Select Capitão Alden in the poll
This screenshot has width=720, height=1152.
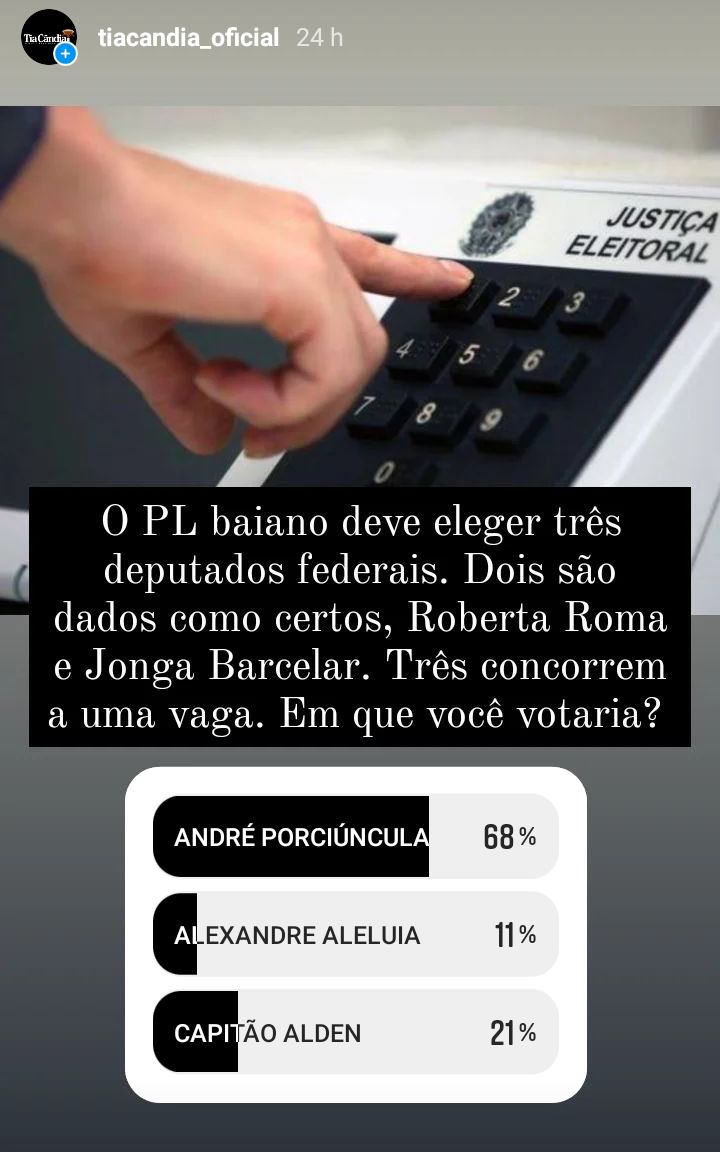pos(355,1032)
